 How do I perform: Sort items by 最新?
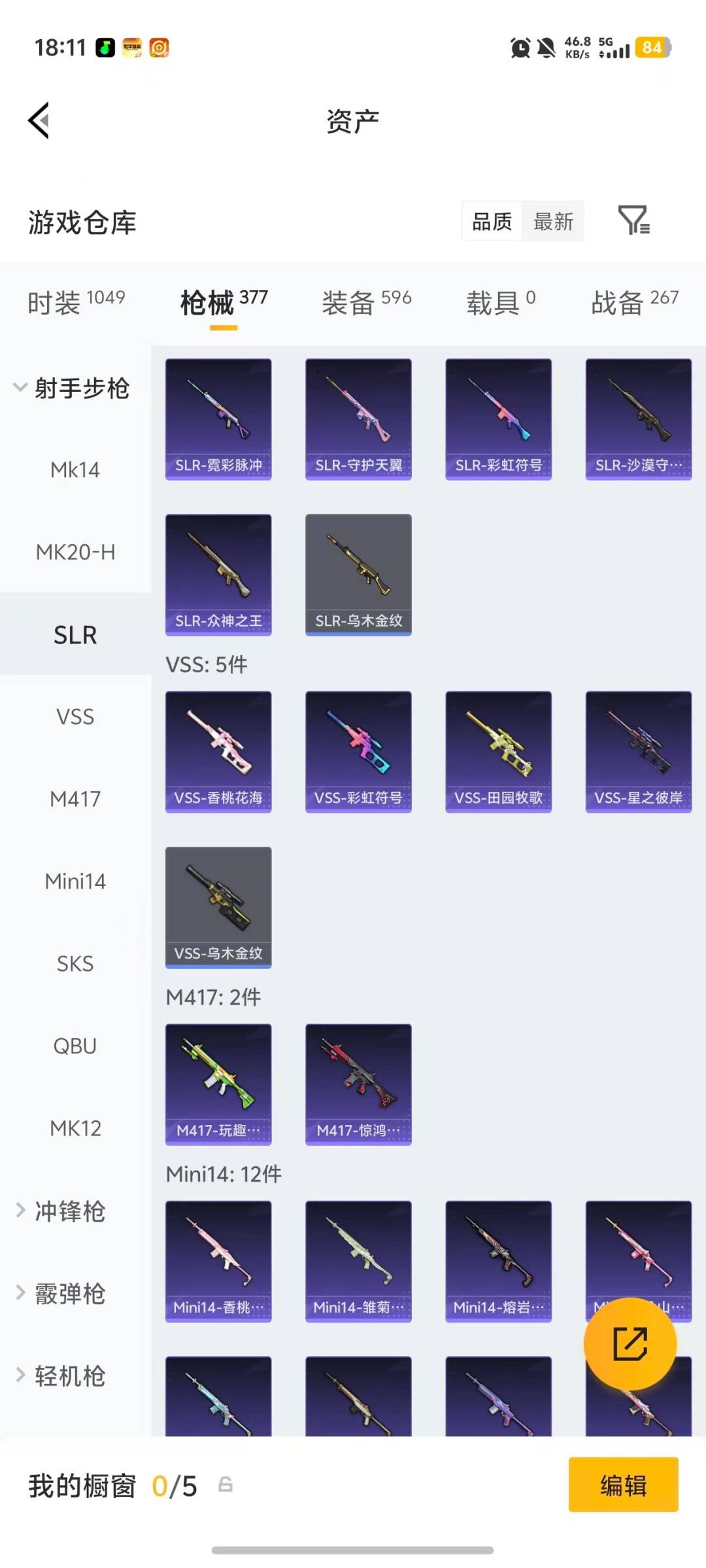tap(553, 222)
